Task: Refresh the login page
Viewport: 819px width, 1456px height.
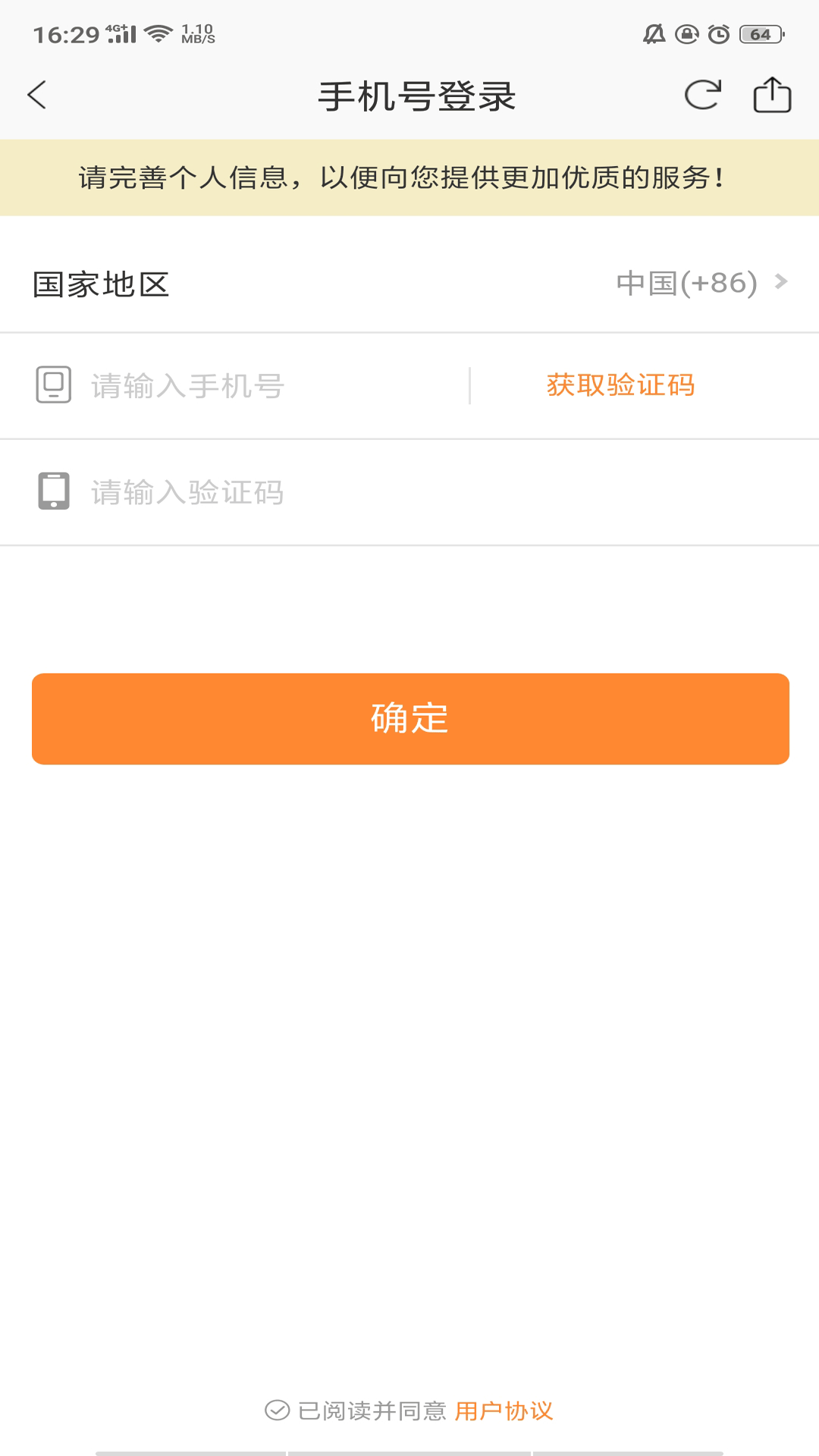Action: [x=702, y=96]
